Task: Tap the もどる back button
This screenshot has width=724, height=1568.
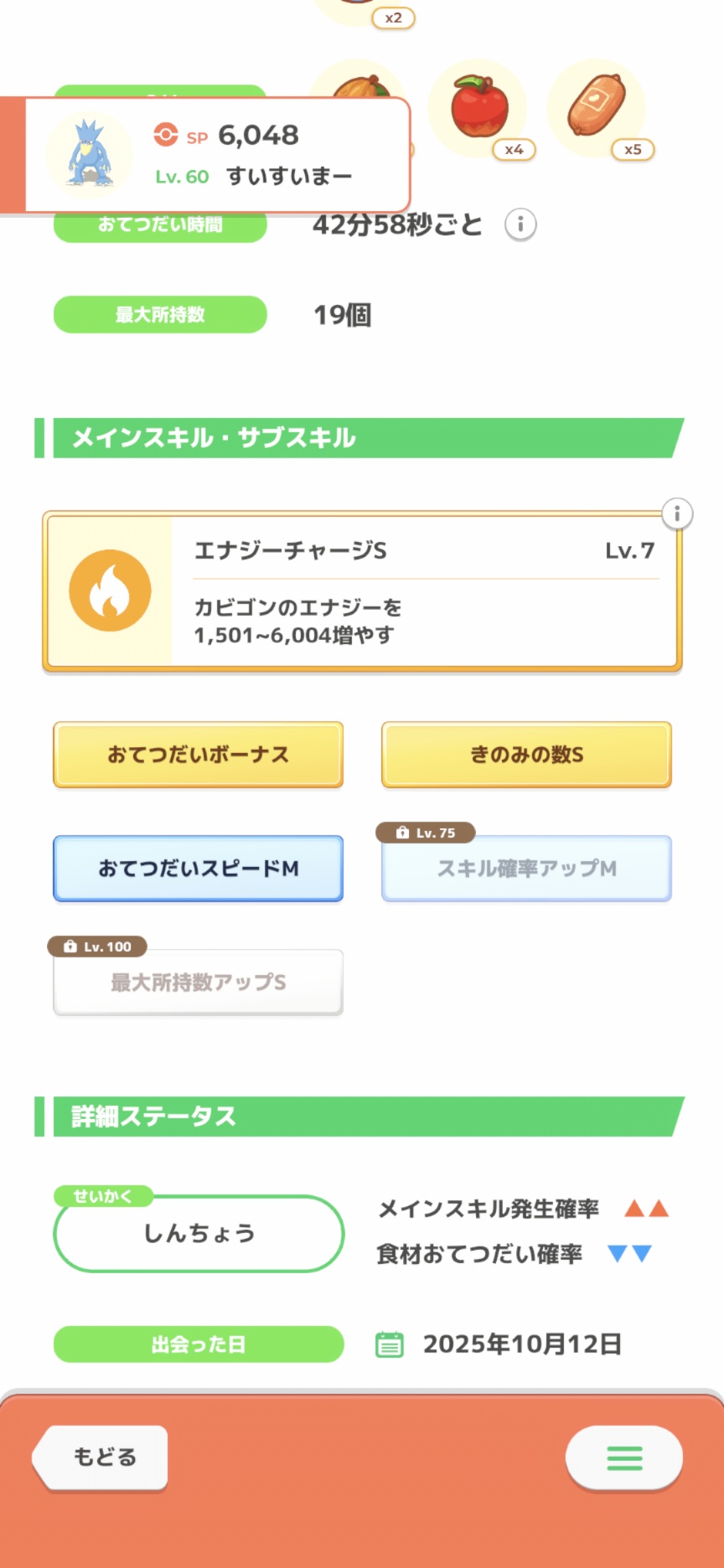Action: (102, 1457)
